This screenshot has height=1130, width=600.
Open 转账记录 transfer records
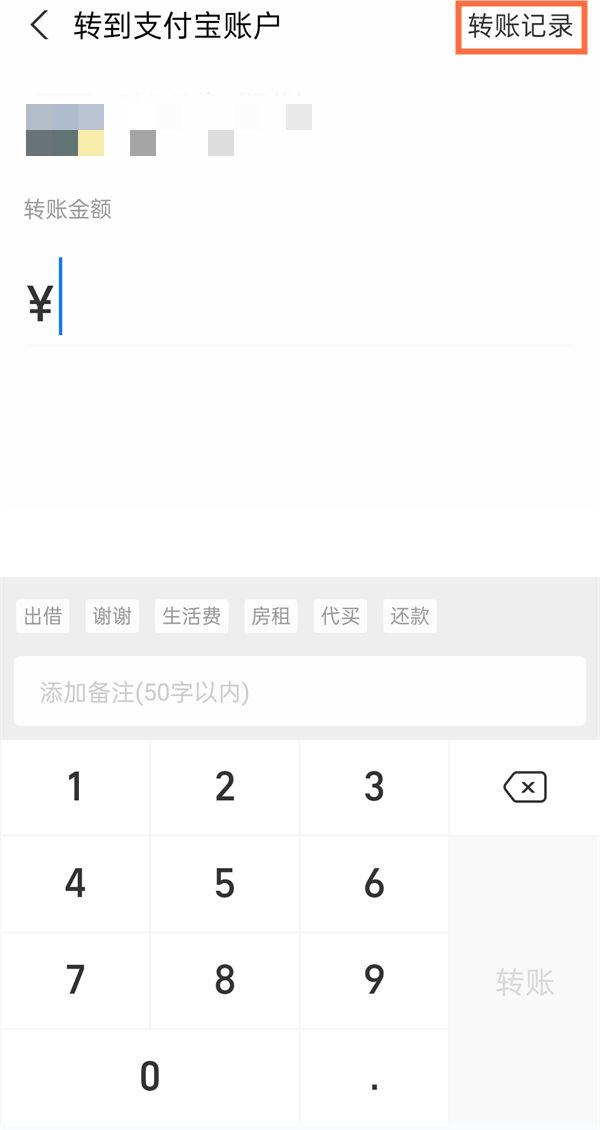coord(520,27)
